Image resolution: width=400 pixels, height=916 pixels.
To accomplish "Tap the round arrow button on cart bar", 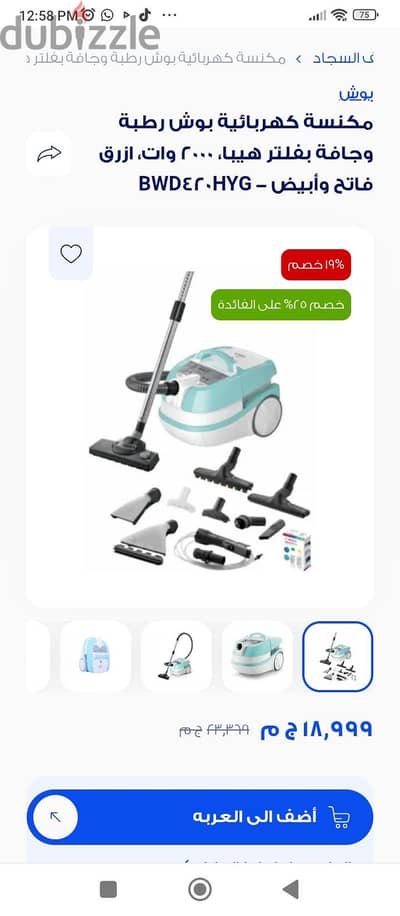I will [x=55, y=817].
